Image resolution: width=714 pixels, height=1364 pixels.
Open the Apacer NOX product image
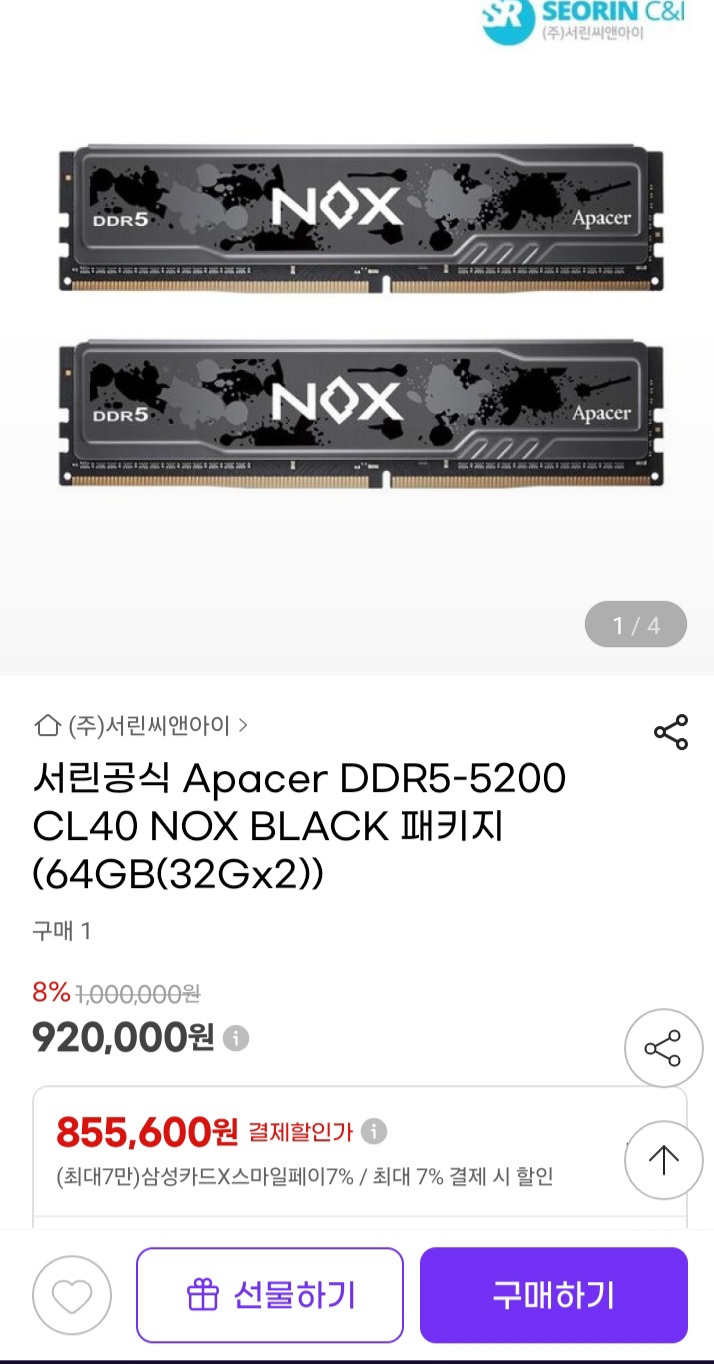(x=361, y=320)
